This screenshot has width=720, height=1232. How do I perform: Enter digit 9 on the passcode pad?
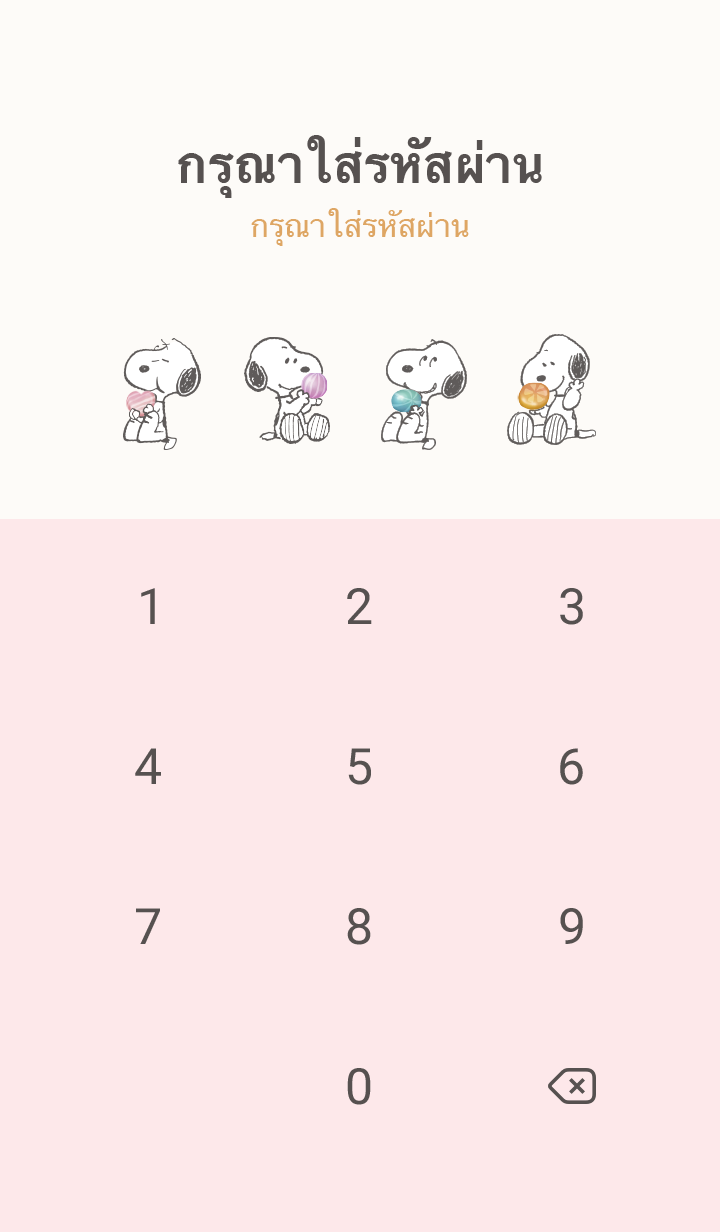coord(571,927)
